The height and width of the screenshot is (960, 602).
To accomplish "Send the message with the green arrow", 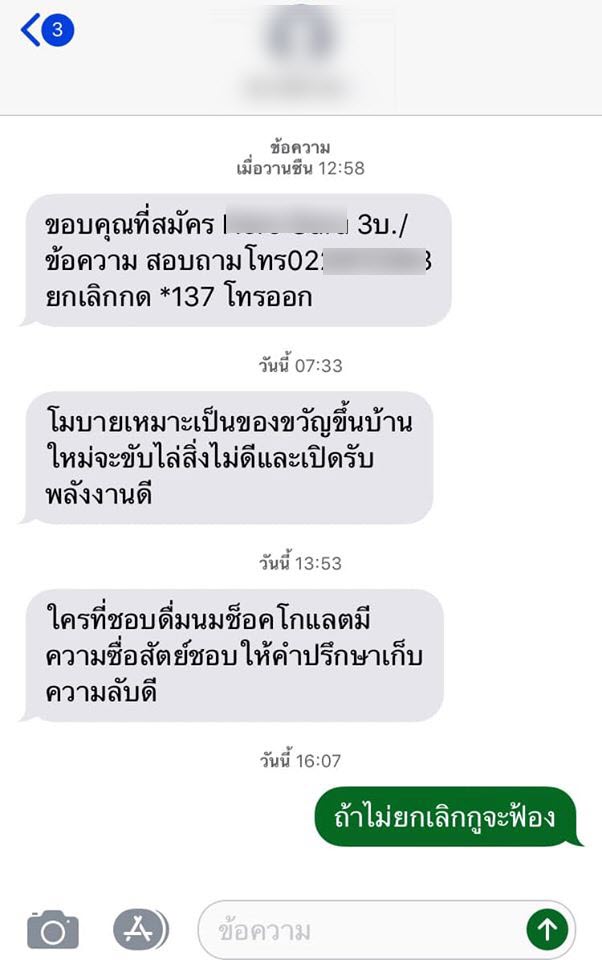I will (x=547, y=931).
